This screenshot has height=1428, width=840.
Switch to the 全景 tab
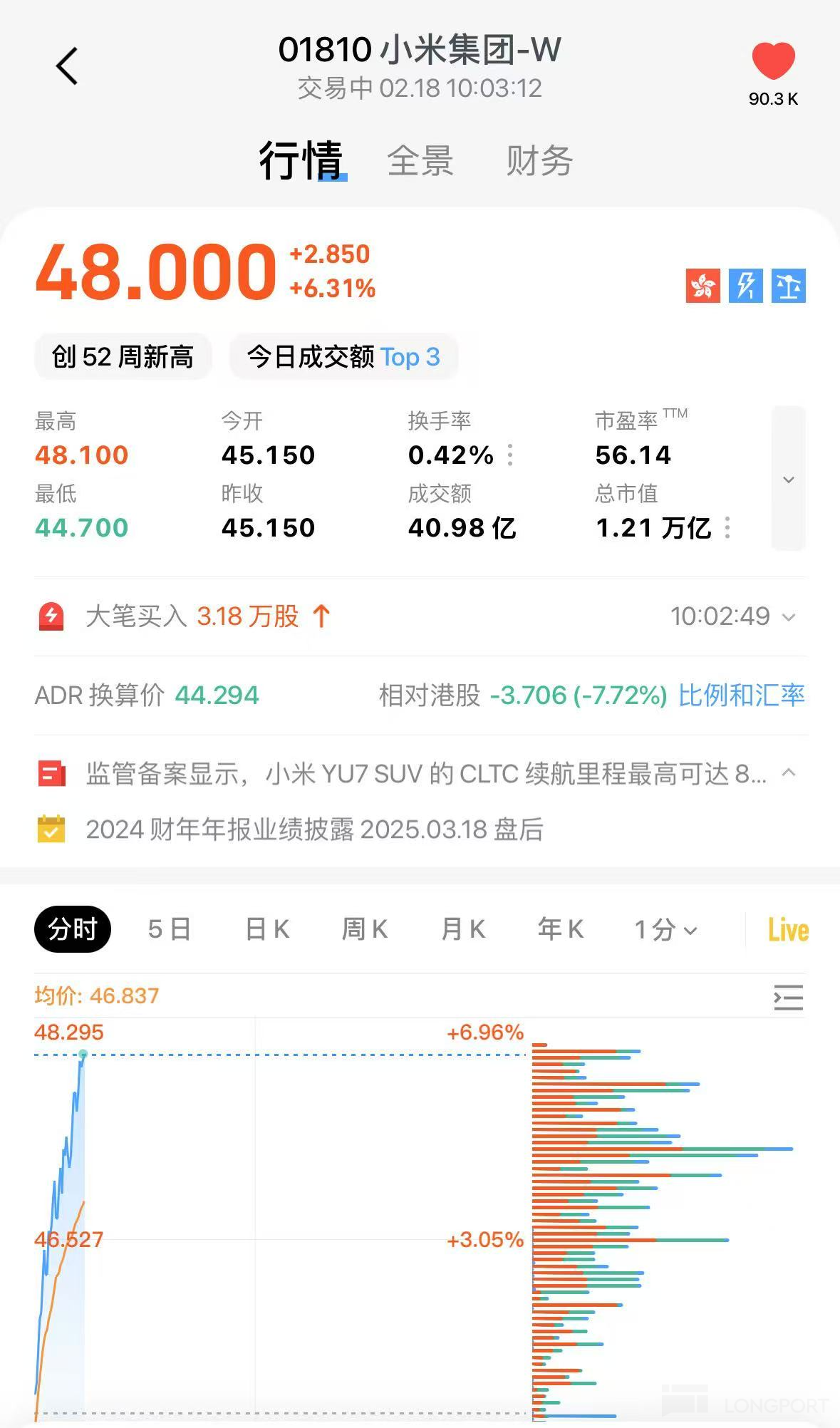point(420,160)
